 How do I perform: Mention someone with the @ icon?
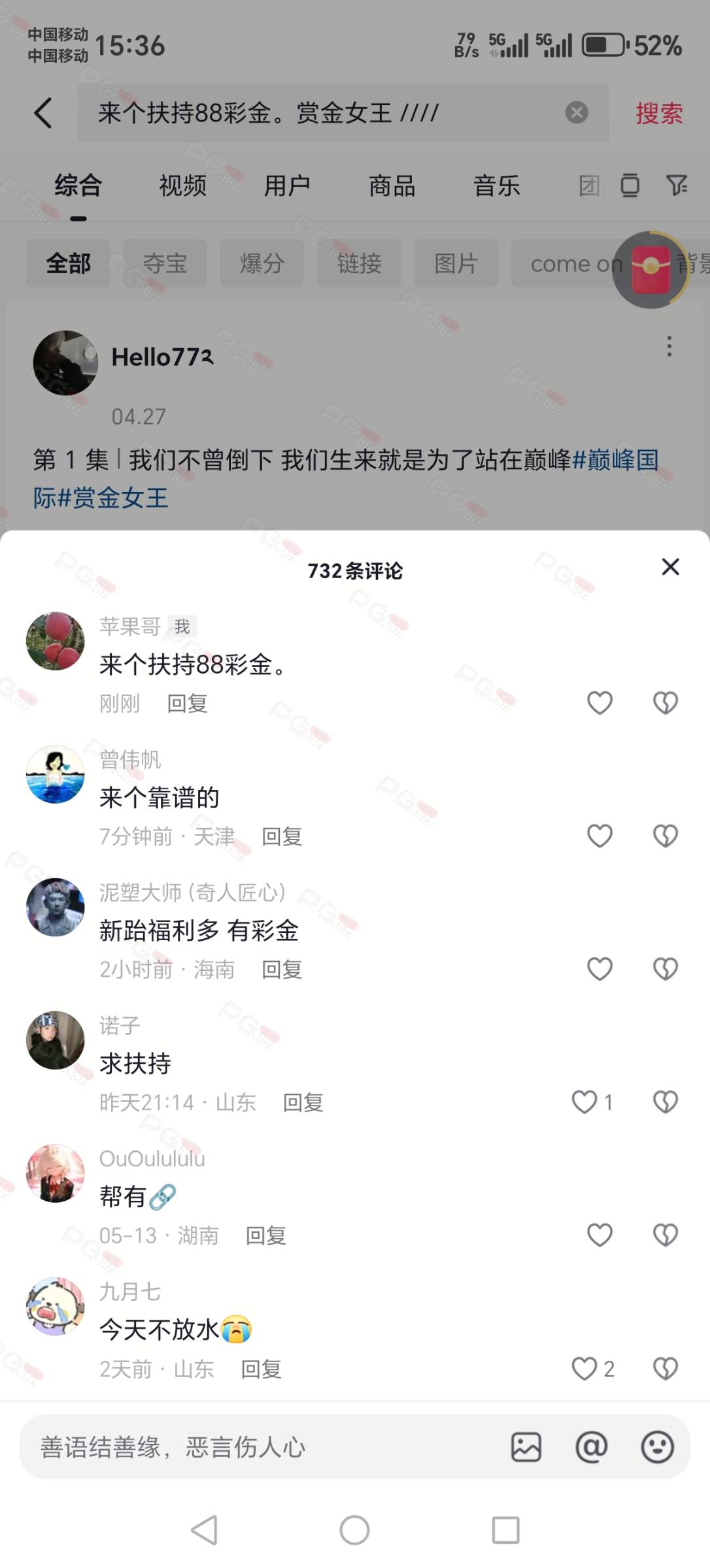(x=592, y=1447)
